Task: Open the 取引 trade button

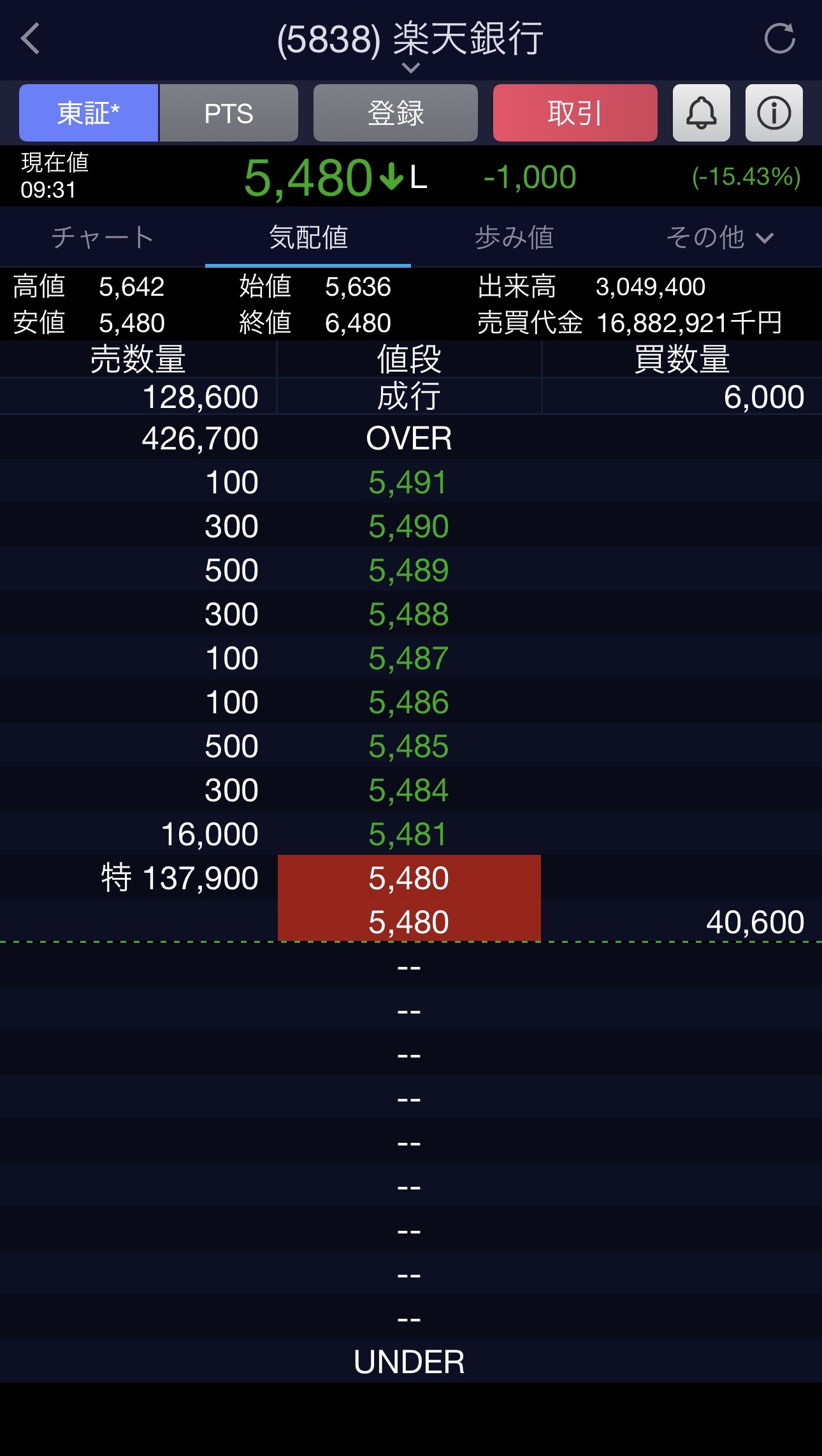Action: click(x=575, y=113)
